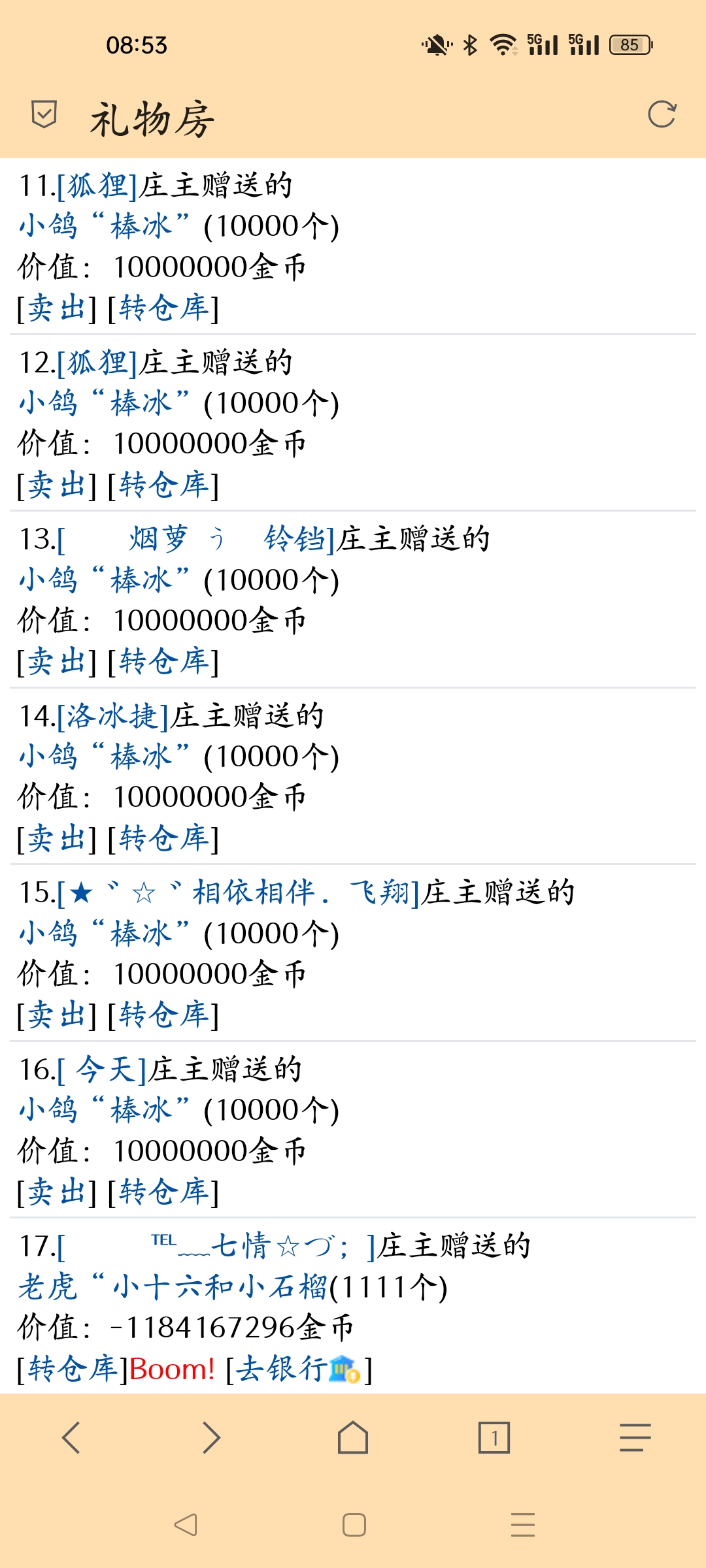Go to the bank via 去银行
The height and width of the screenshot is (1568, 706).
(298, 1369)
